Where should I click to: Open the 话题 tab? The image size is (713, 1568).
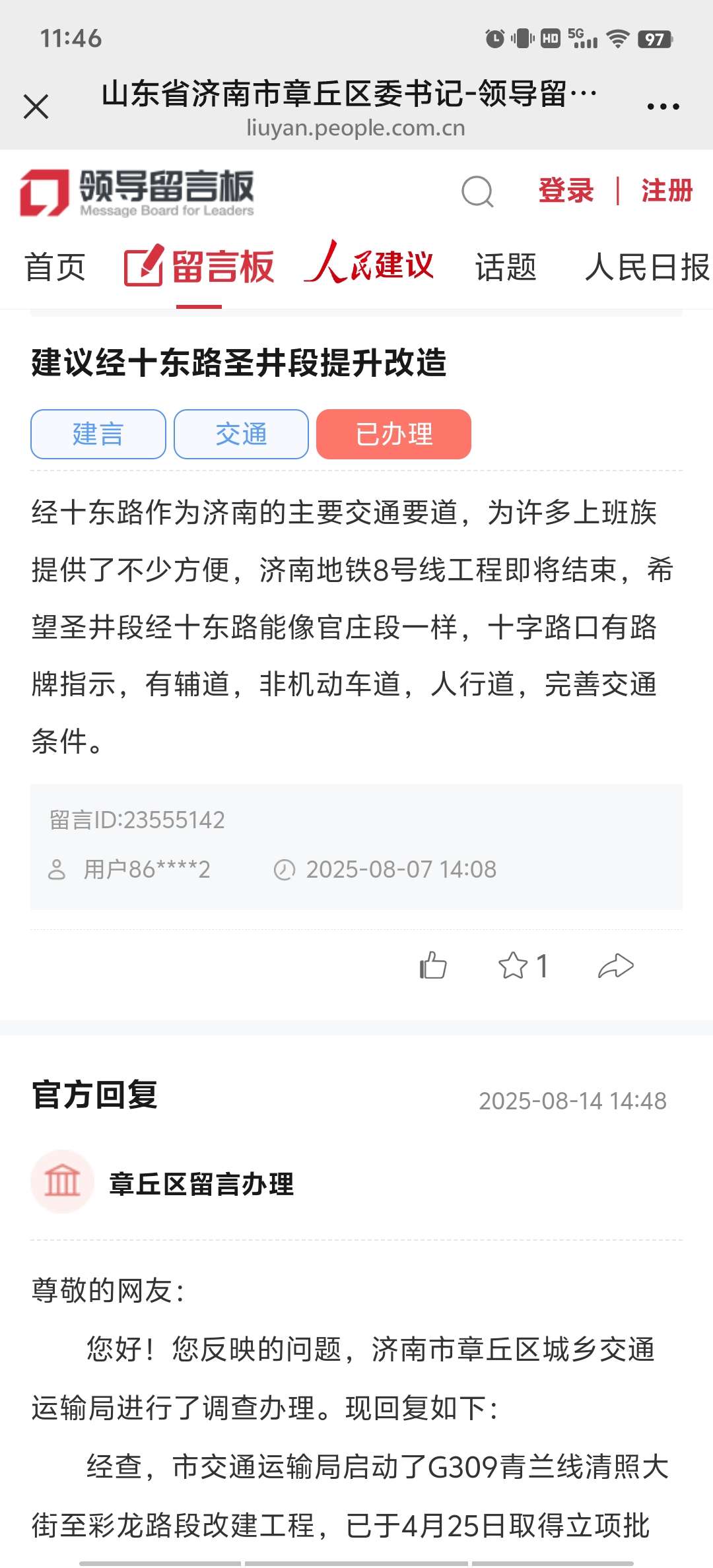point(506,267)
